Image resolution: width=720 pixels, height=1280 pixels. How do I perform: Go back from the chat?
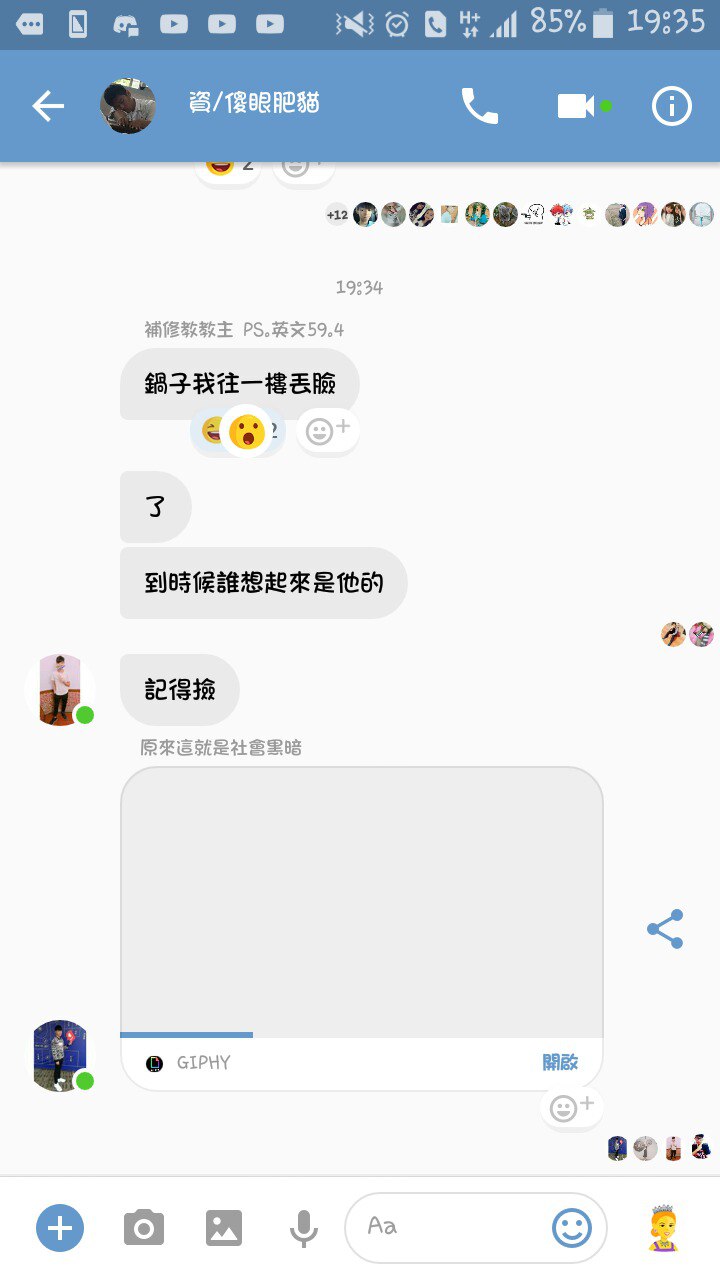pos(47,106)
